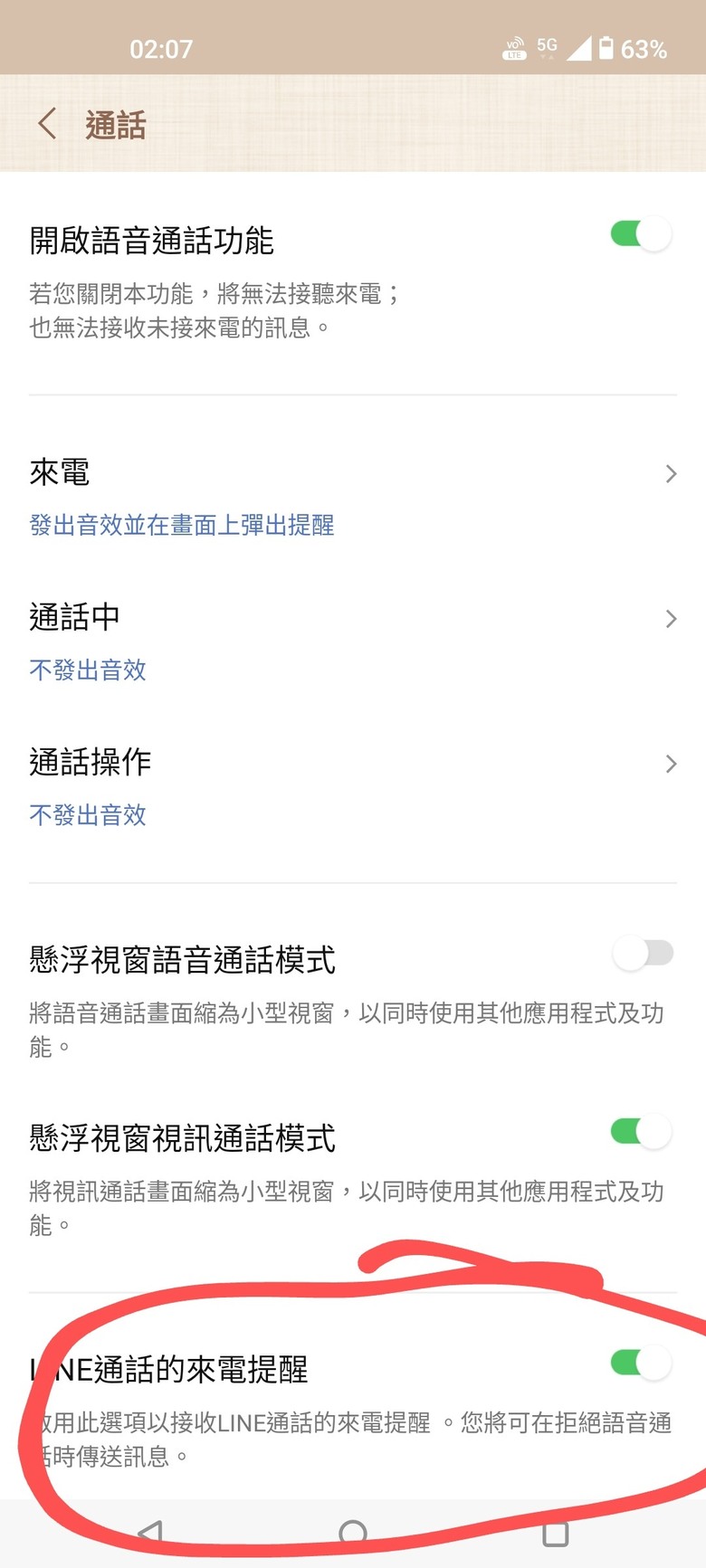The height and width of the screenshot is (1568, 706).
Task: Enable 懸浮視窗語音通話模式
Action: (643, 954)
